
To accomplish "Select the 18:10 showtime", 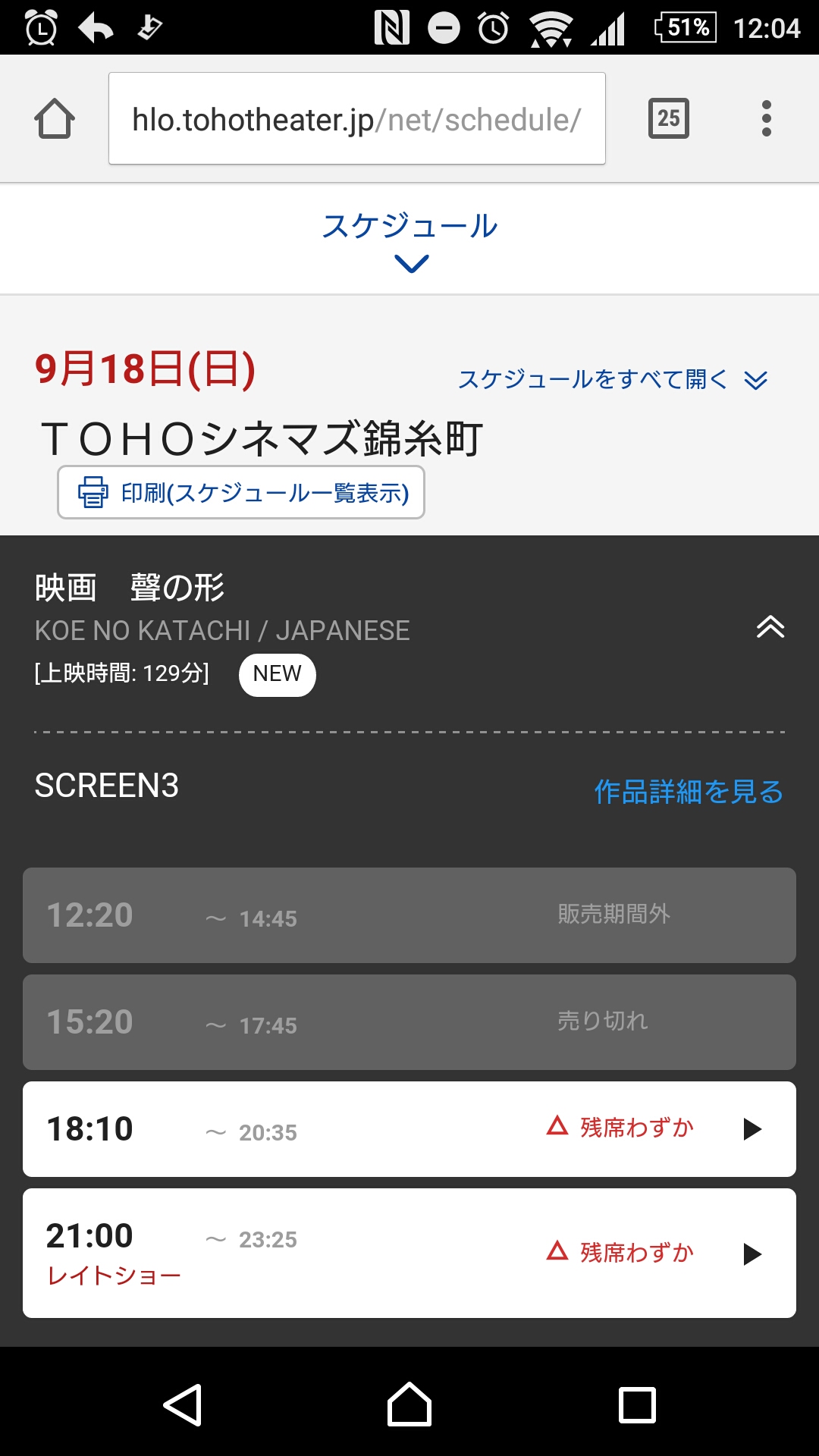I will 409,1129.
